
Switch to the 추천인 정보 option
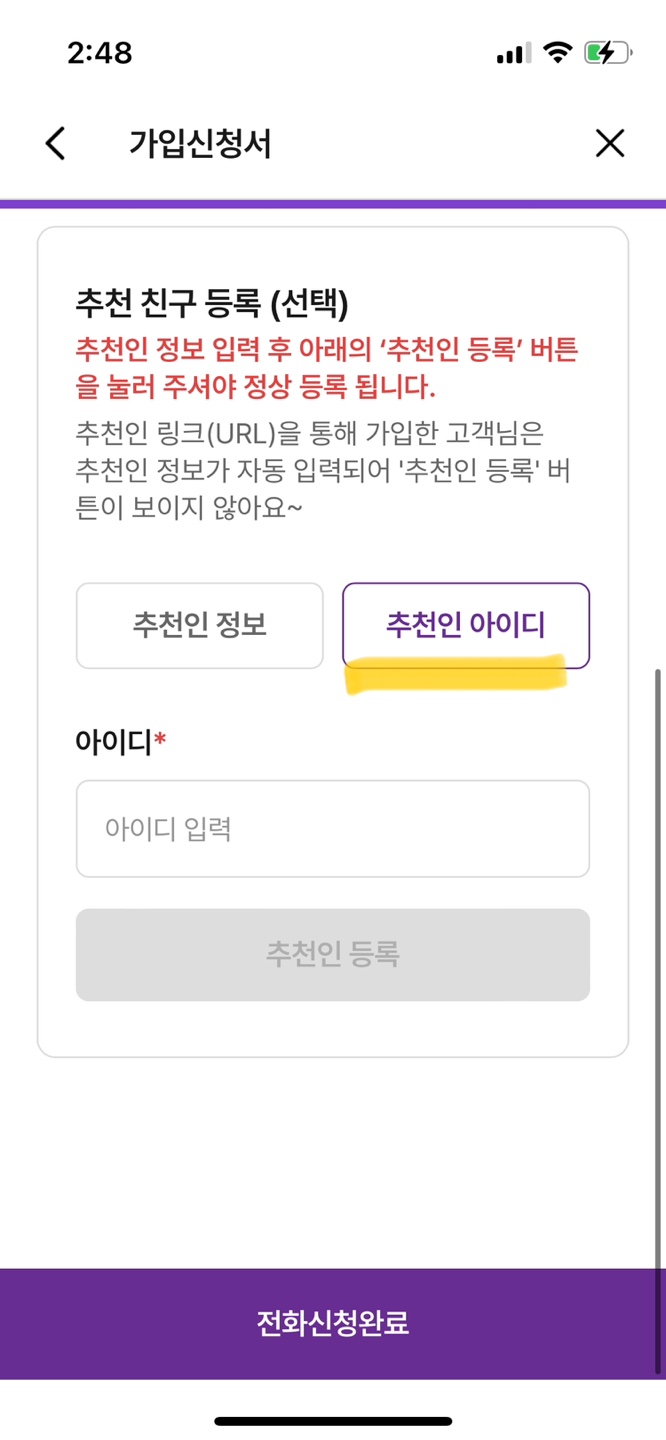pyautogui.click(x=200, y=625)
